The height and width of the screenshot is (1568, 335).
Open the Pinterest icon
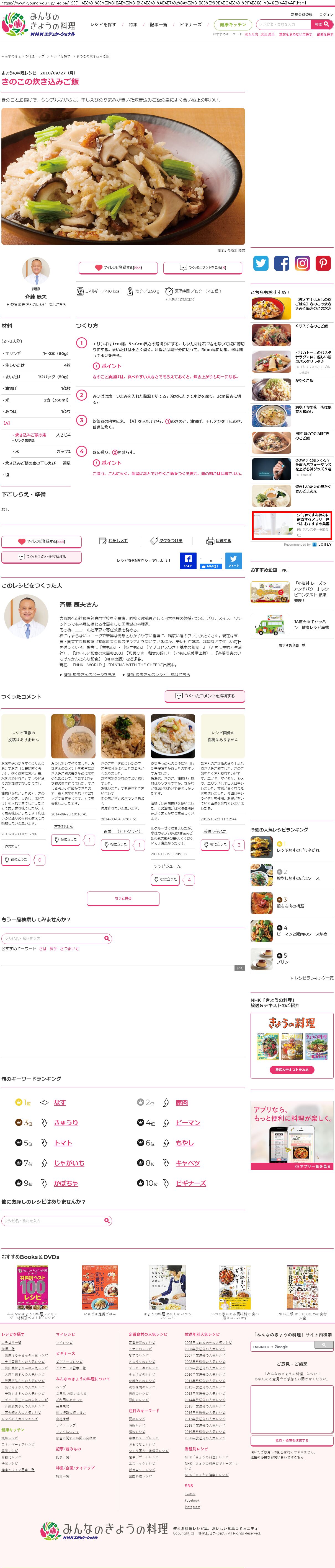(x=323, y=263)
